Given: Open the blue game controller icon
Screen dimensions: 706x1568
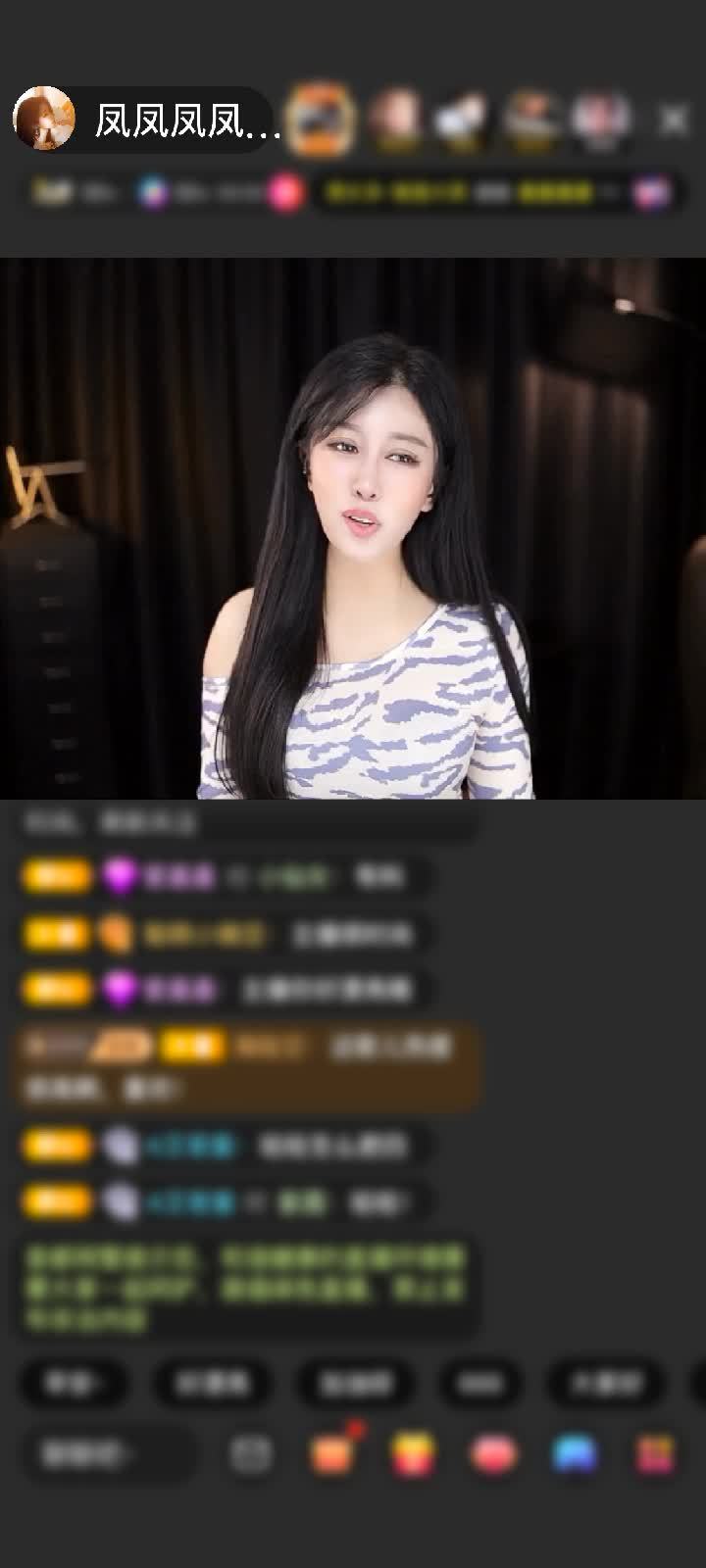Looking at the screenshot, I should pos(575,1454).
